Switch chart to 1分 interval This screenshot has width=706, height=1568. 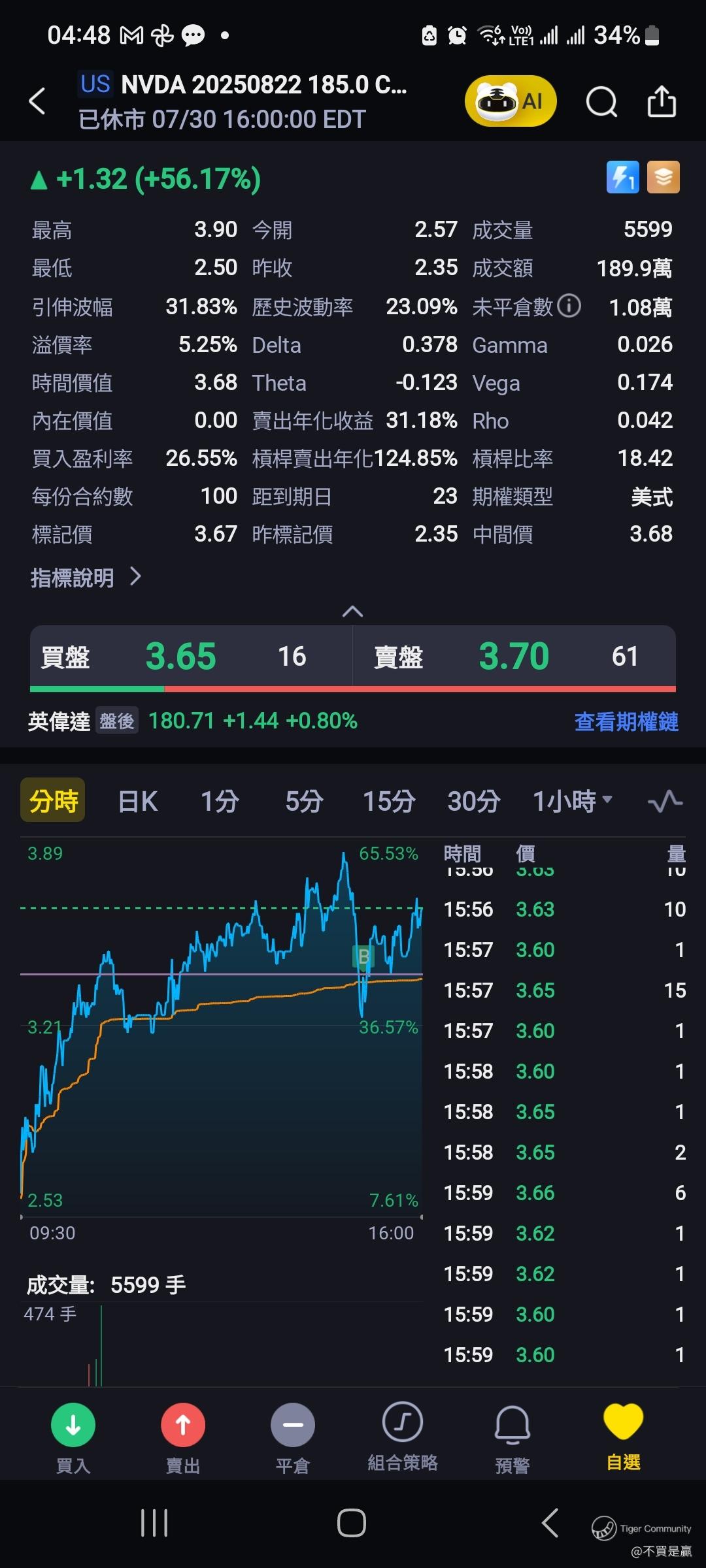click(x=220, y=801)
